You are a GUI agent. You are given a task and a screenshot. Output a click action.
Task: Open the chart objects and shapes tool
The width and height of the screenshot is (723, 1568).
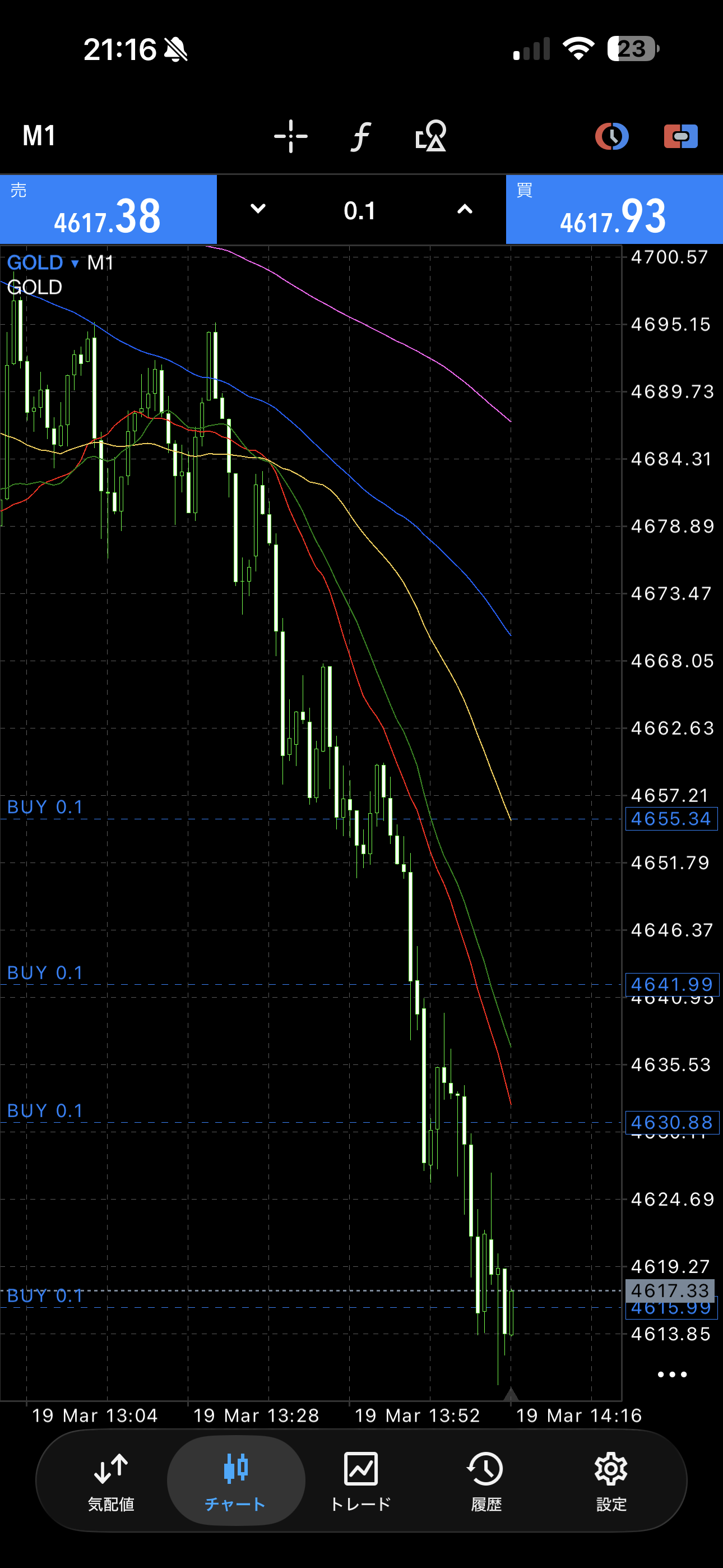coord(430,136)
